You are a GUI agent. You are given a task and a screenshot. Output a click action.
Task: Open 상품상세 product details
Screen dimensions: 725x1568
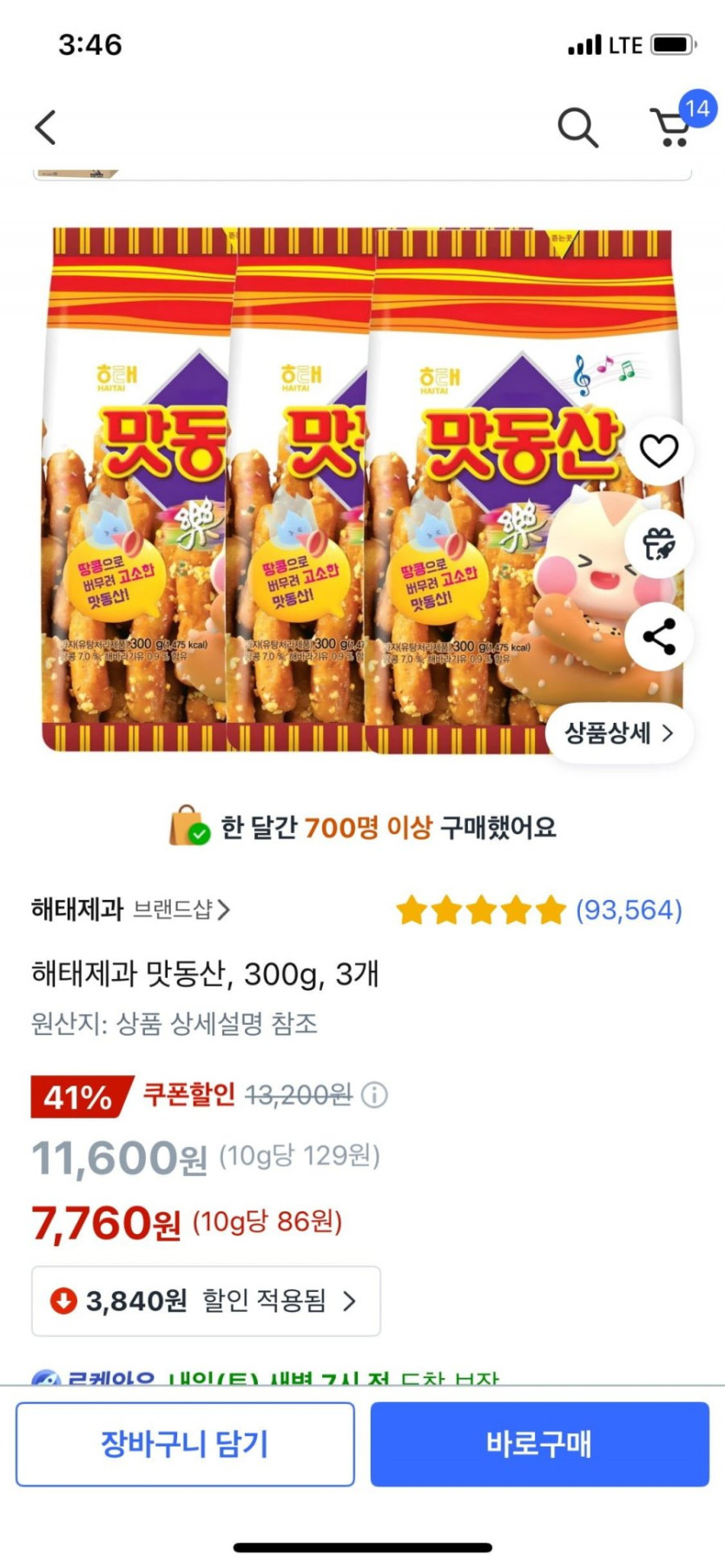click(618, 733)
